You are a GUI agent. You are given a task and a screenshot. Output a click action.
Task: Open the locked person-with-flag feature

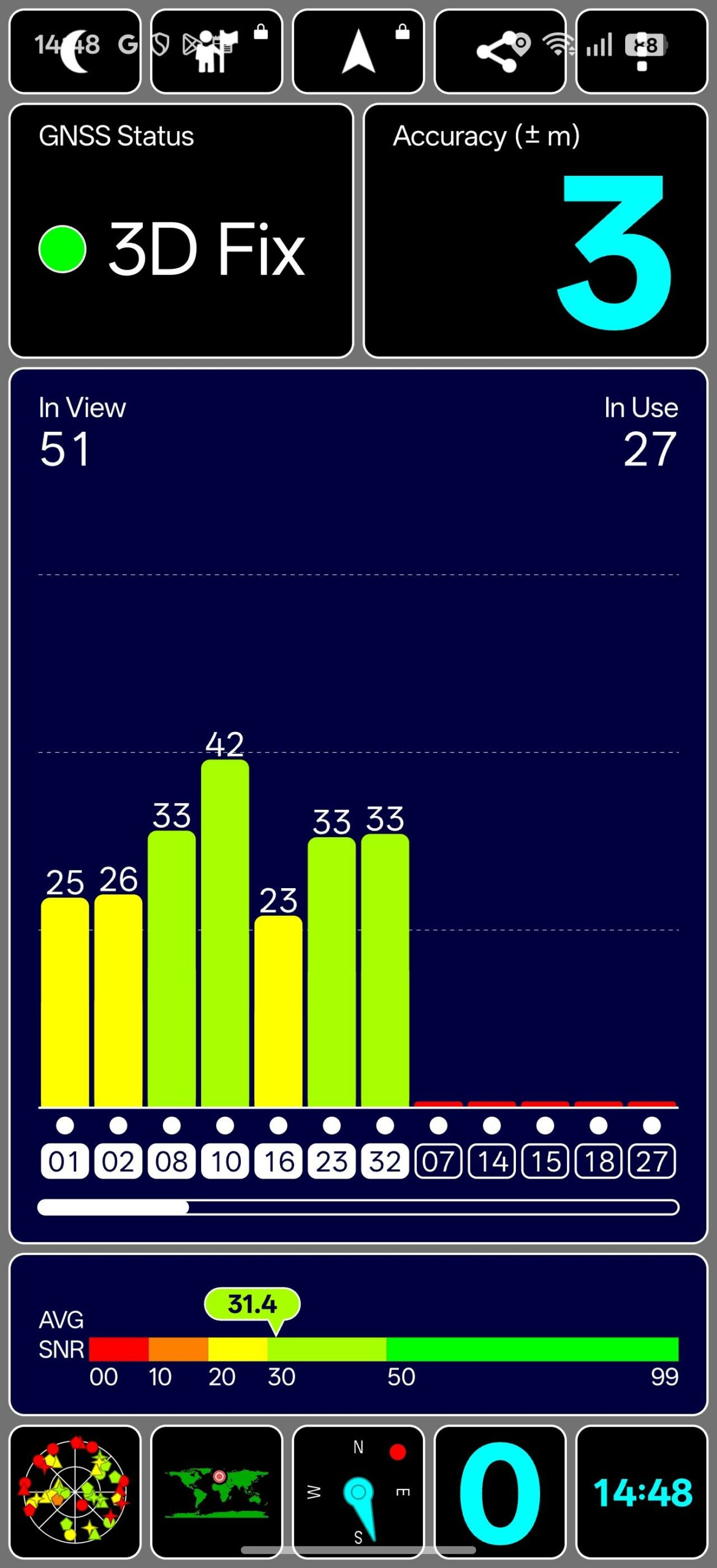coord(216,51)
